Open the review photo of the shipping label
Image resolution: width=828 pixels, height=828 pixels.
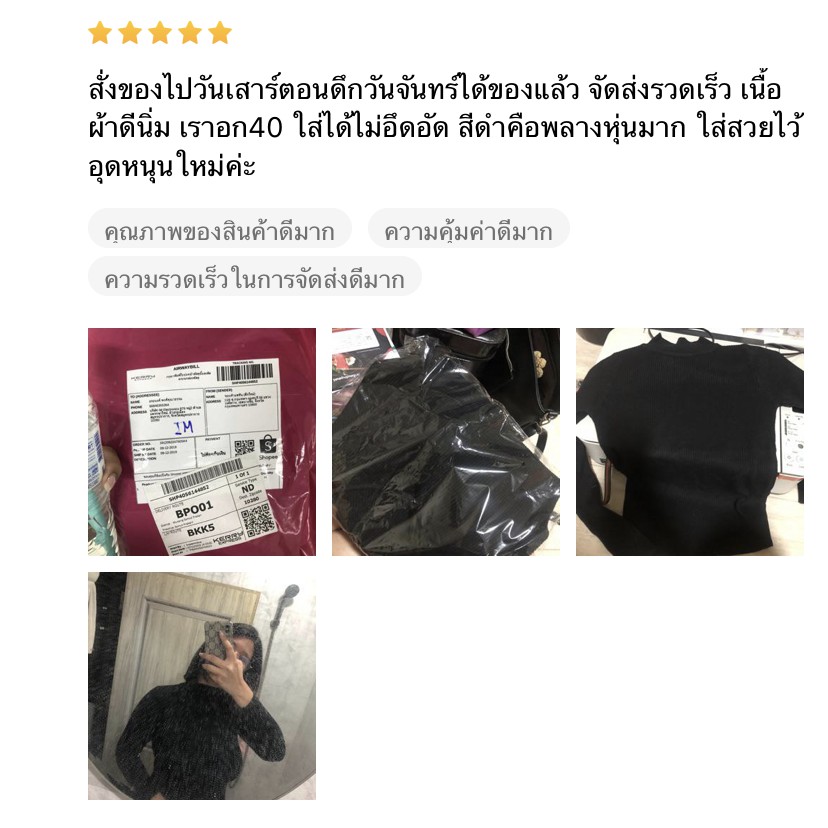[x=202, y=442]
